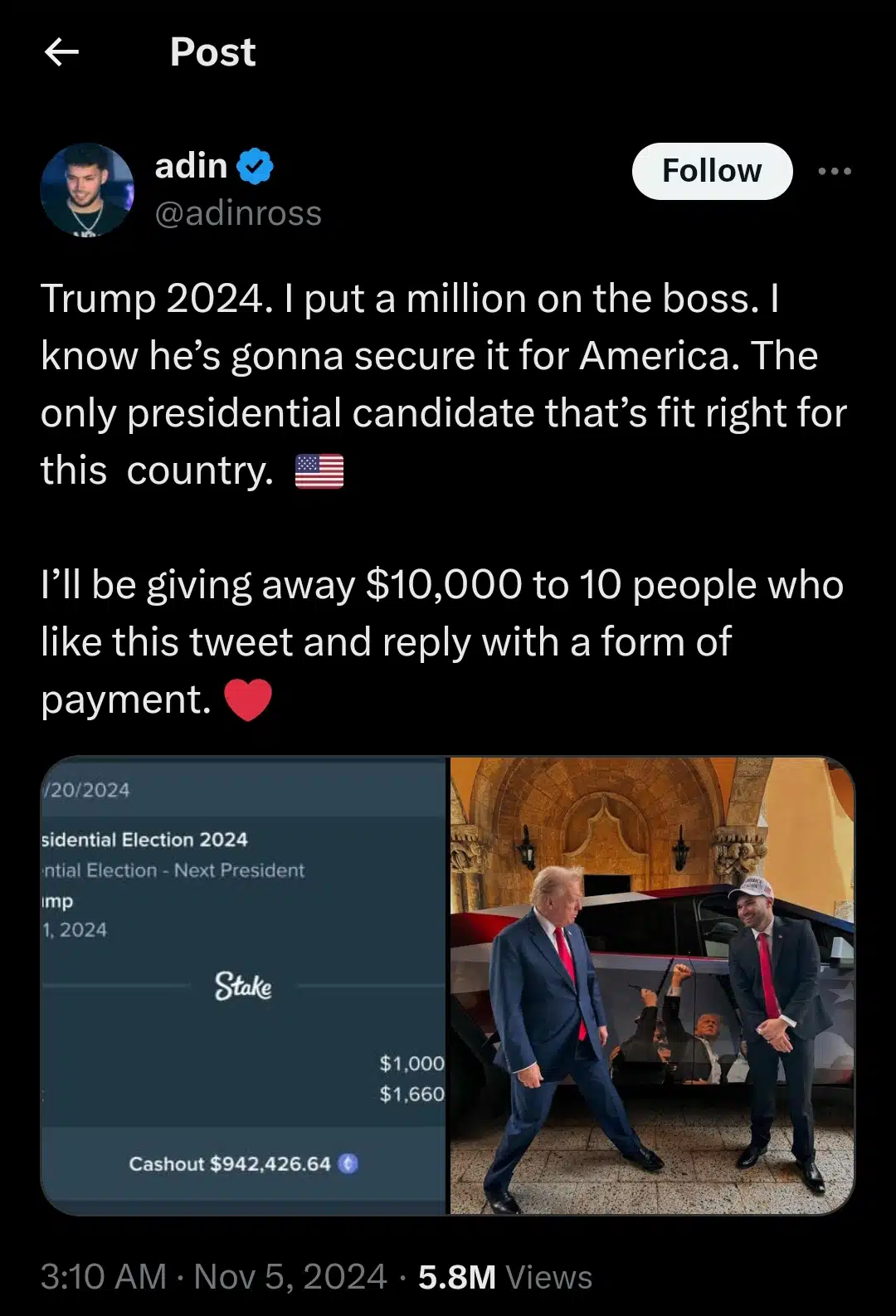Open the post's three-dot overflow menu
The width and height of the screenshot is (896, 1316).
pos(834,172)
